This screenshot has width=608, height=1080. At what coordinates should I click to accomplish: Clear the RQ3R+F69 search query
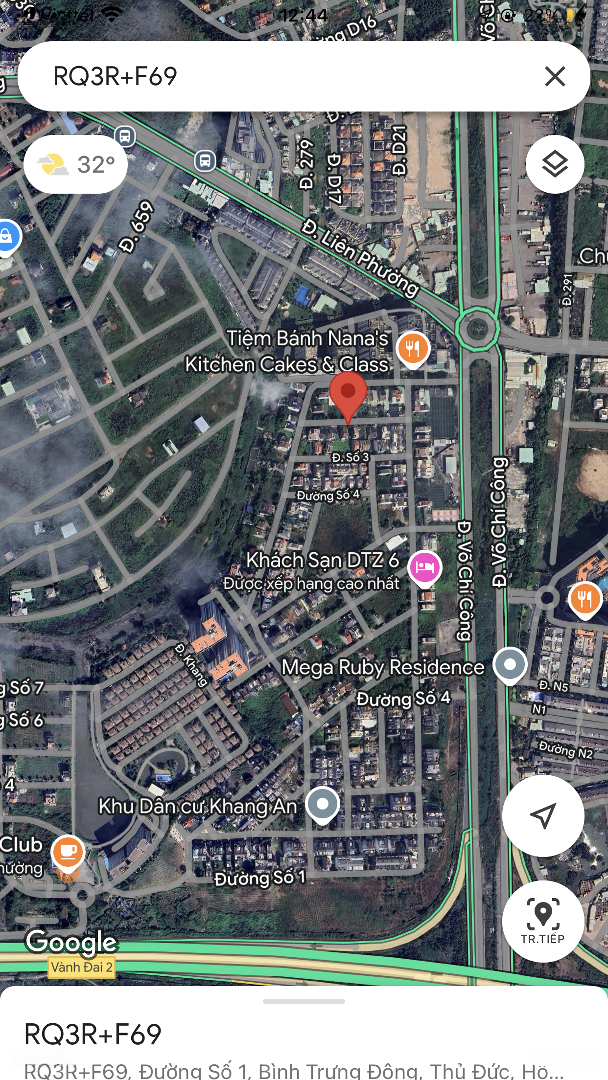tap(554, 76)
